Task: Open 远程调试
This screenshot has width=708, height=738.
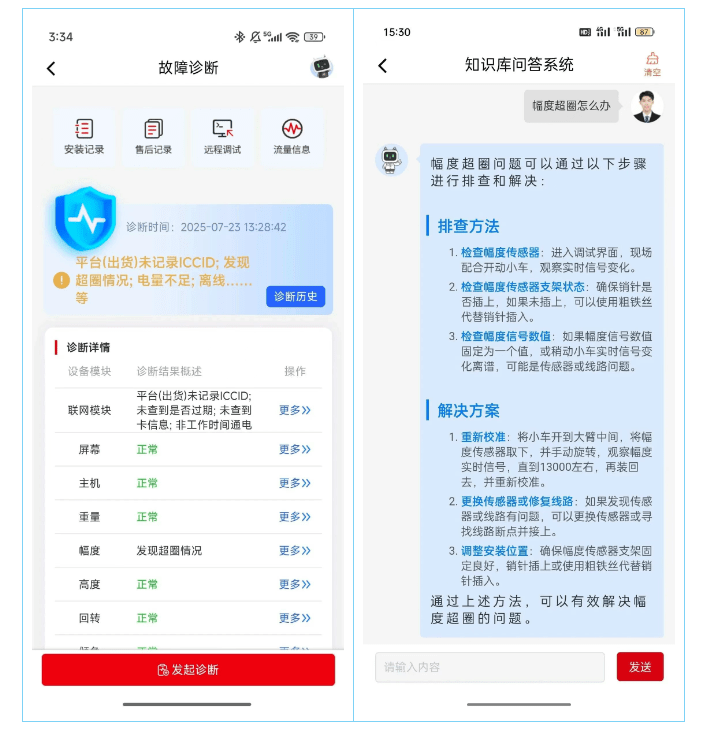Action: [x=222, y=137]
